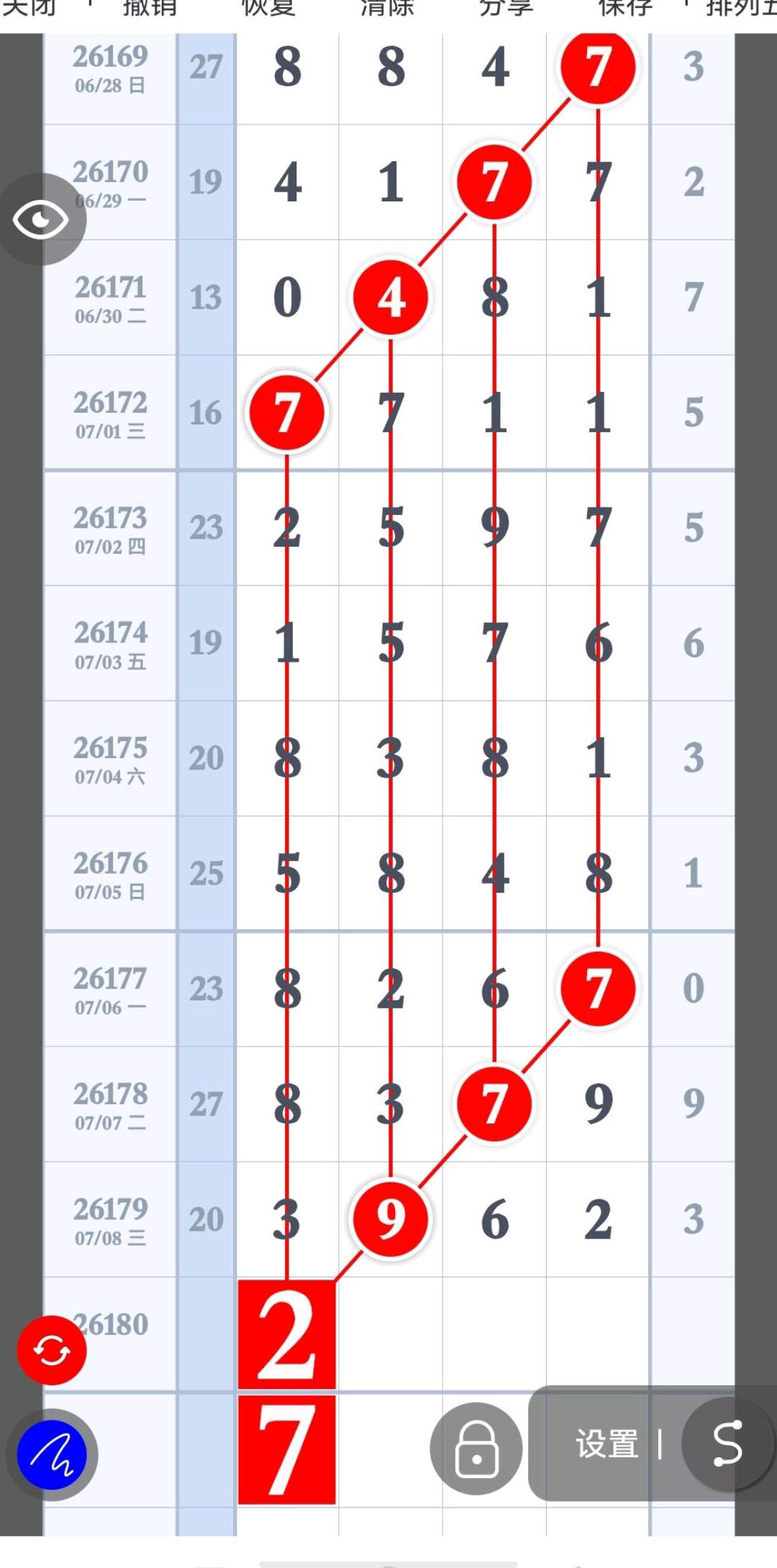Viewport: 777px width, 1568px height.
Task: Toggle the eye visibility button
Action: pos(41,219)
